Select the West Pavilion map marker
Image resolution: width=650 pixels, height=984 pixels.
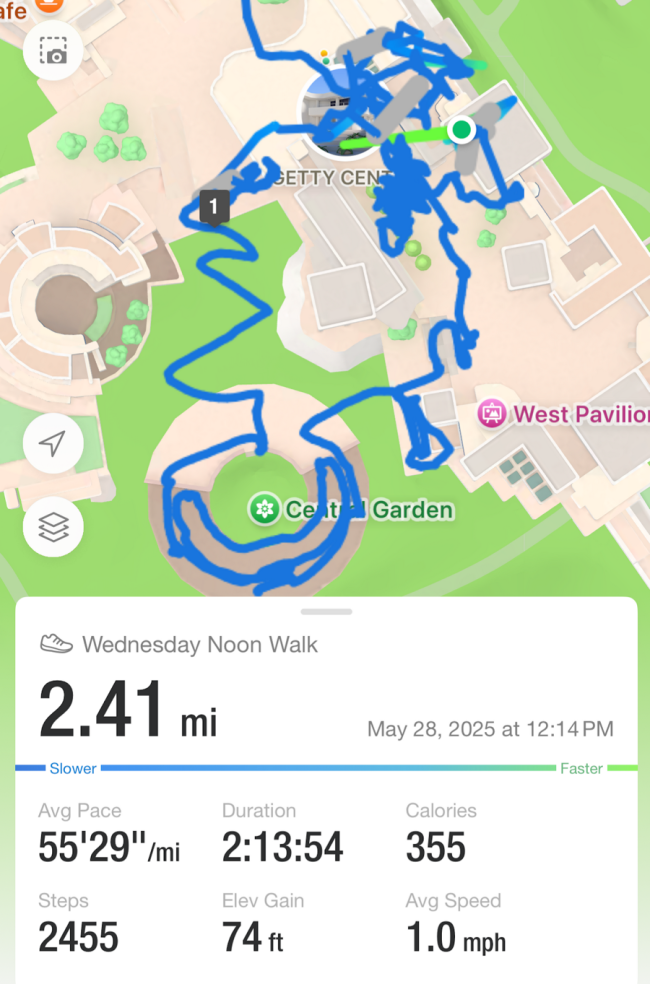click(491, 413)
